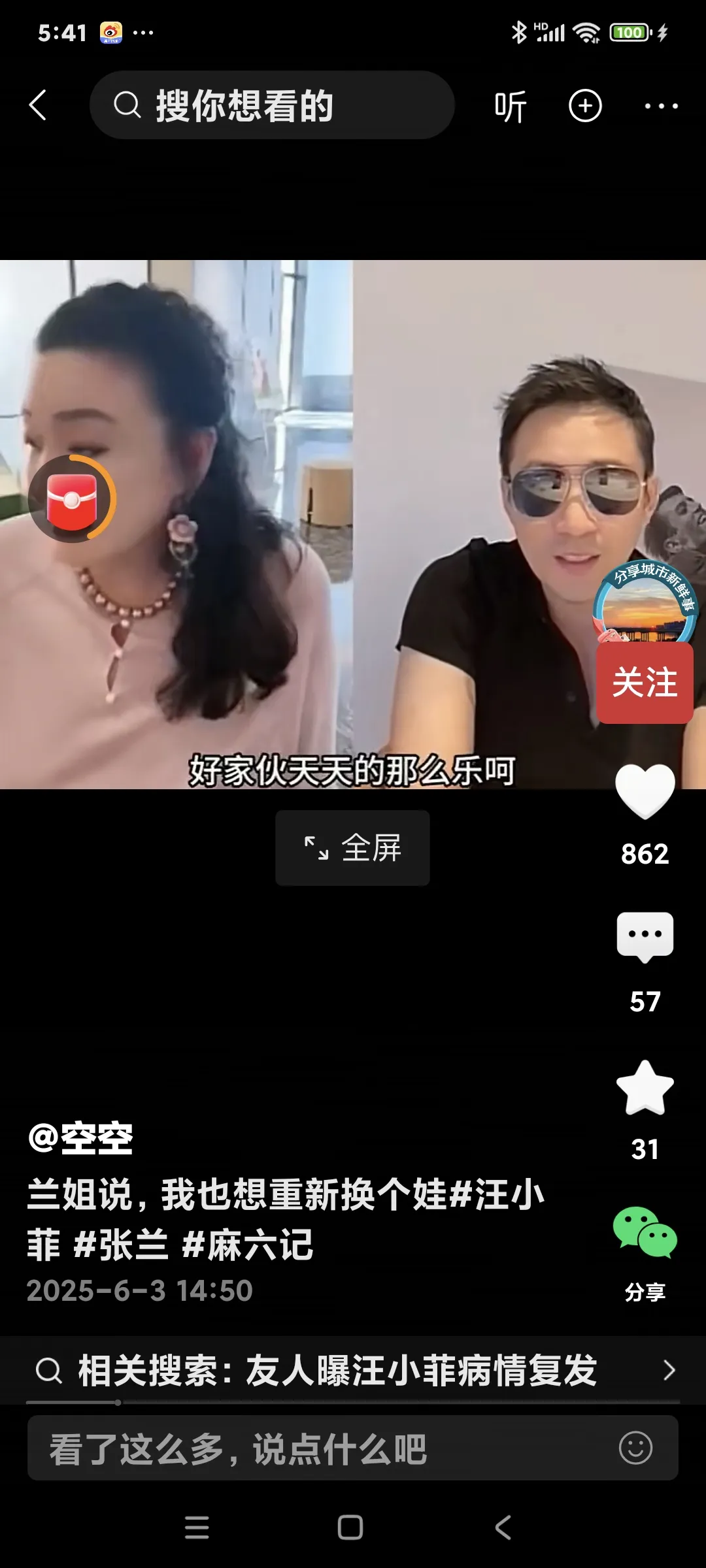The height and width of the screenshot is (1568, 706).
Task: Open the @空空 author profile
Action: tap(81, 1138)
